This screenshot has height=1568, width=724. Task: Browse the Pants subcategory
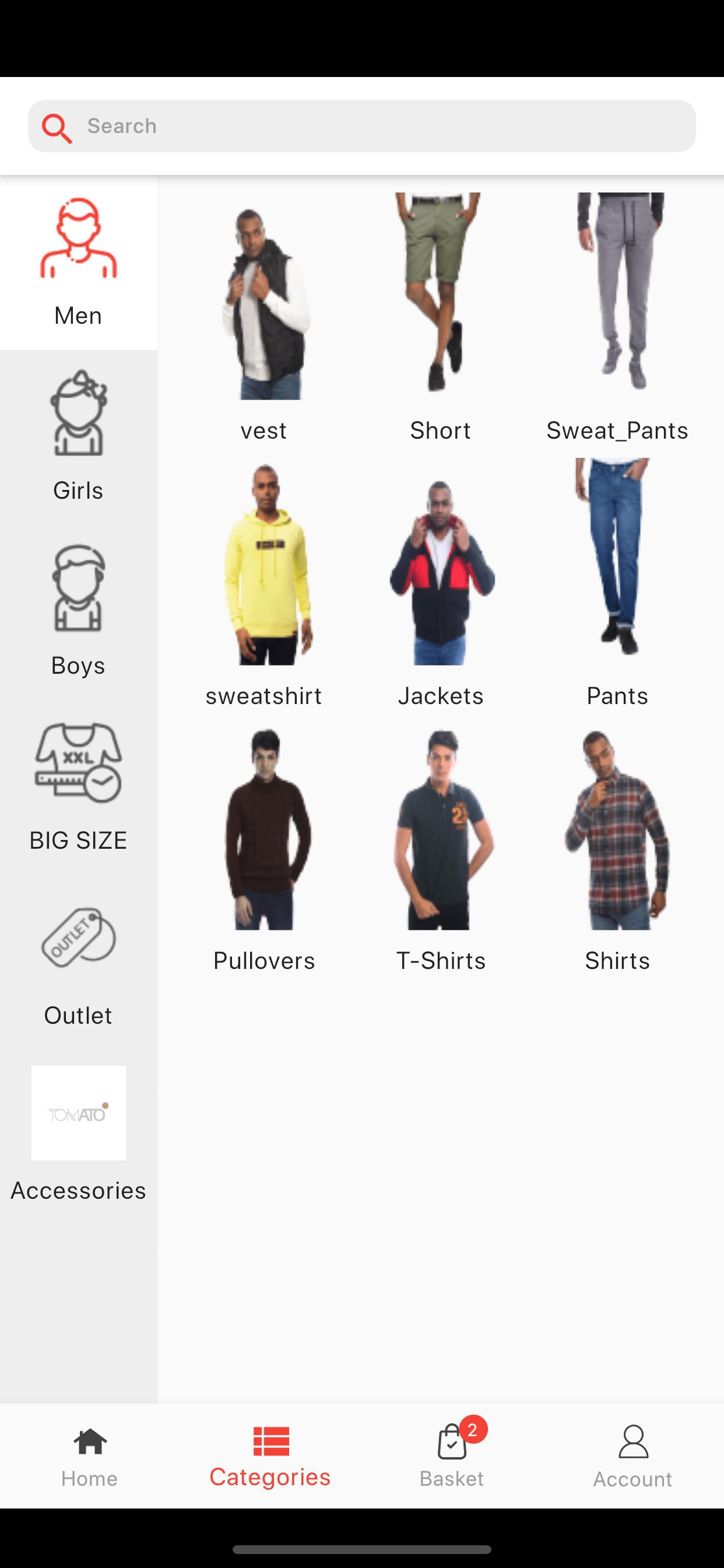617,584
